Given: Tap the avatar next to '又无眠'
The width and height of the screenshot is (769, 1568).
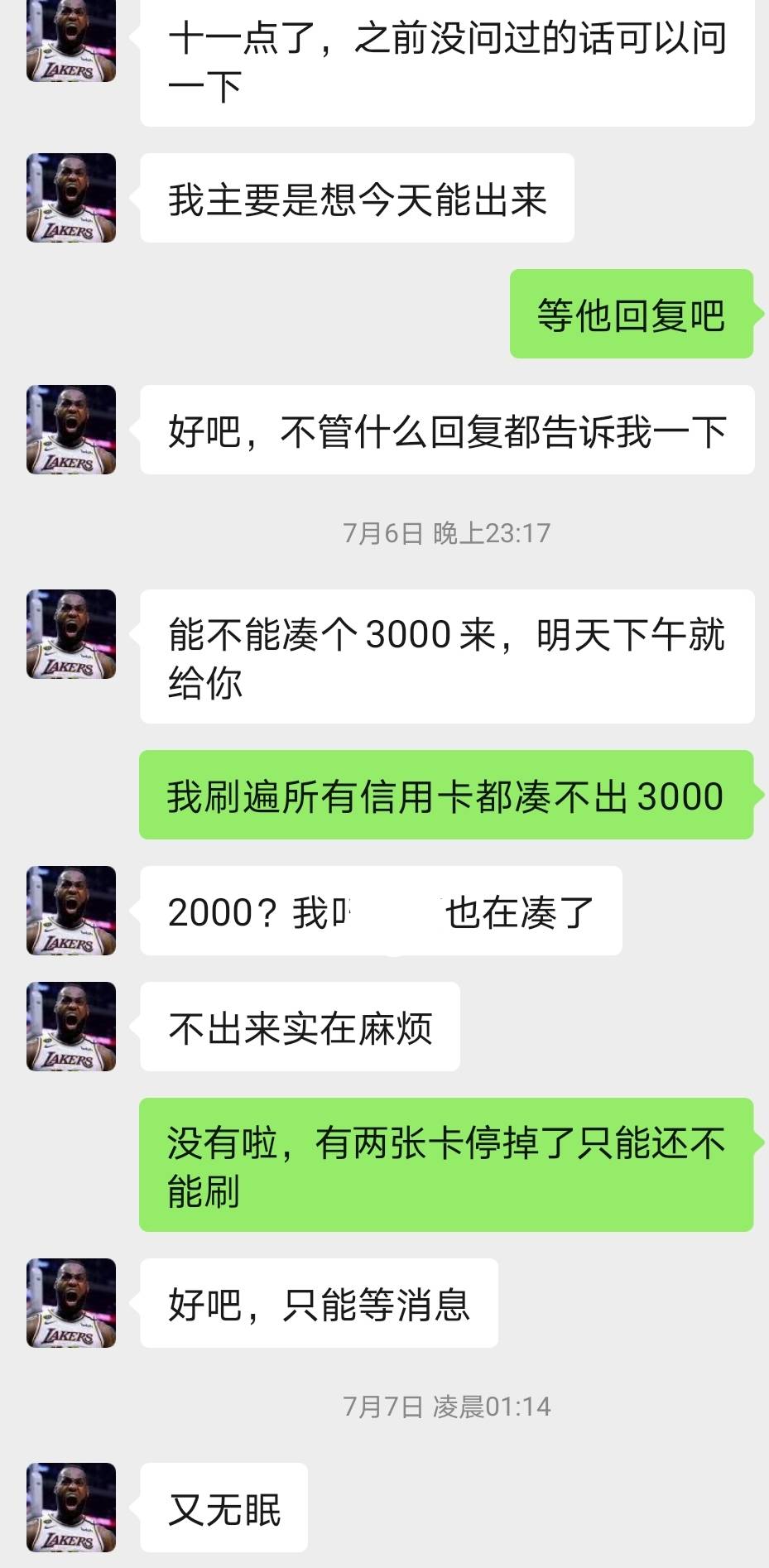Looking at the screenshot, I should tap(71, 1508).
